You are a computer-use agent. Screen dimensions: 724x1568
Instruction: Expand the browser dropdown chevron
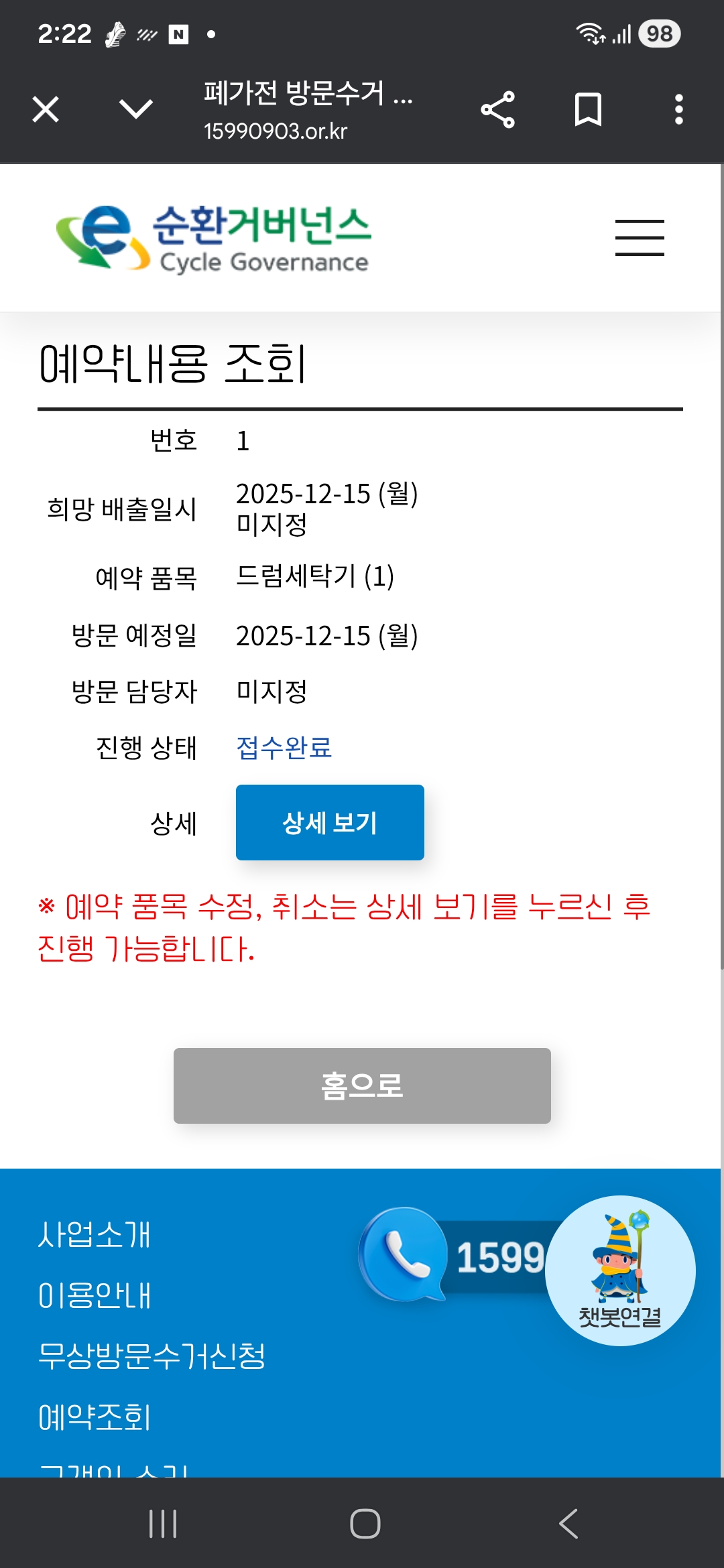point(136,109)
